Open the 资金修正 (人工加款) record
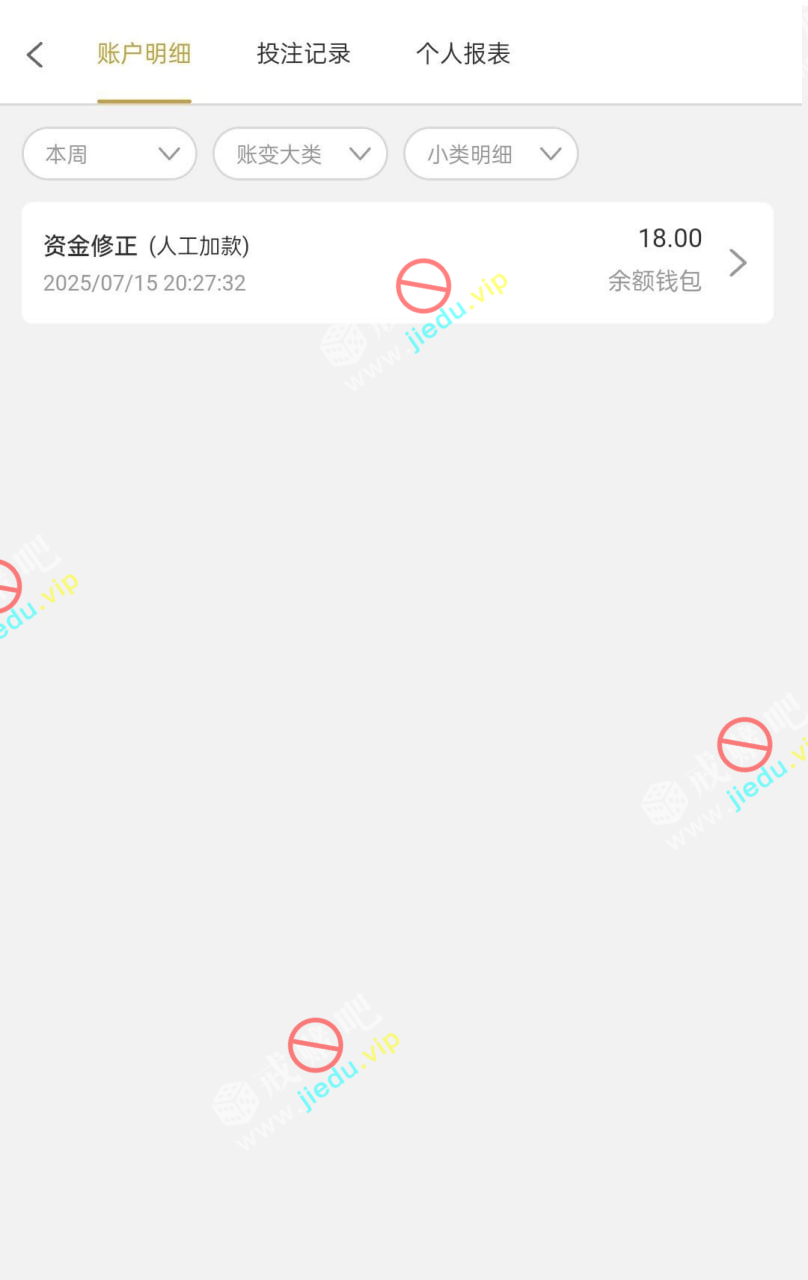The height and width of the screenshot is (1280, 808). [397, 263]
